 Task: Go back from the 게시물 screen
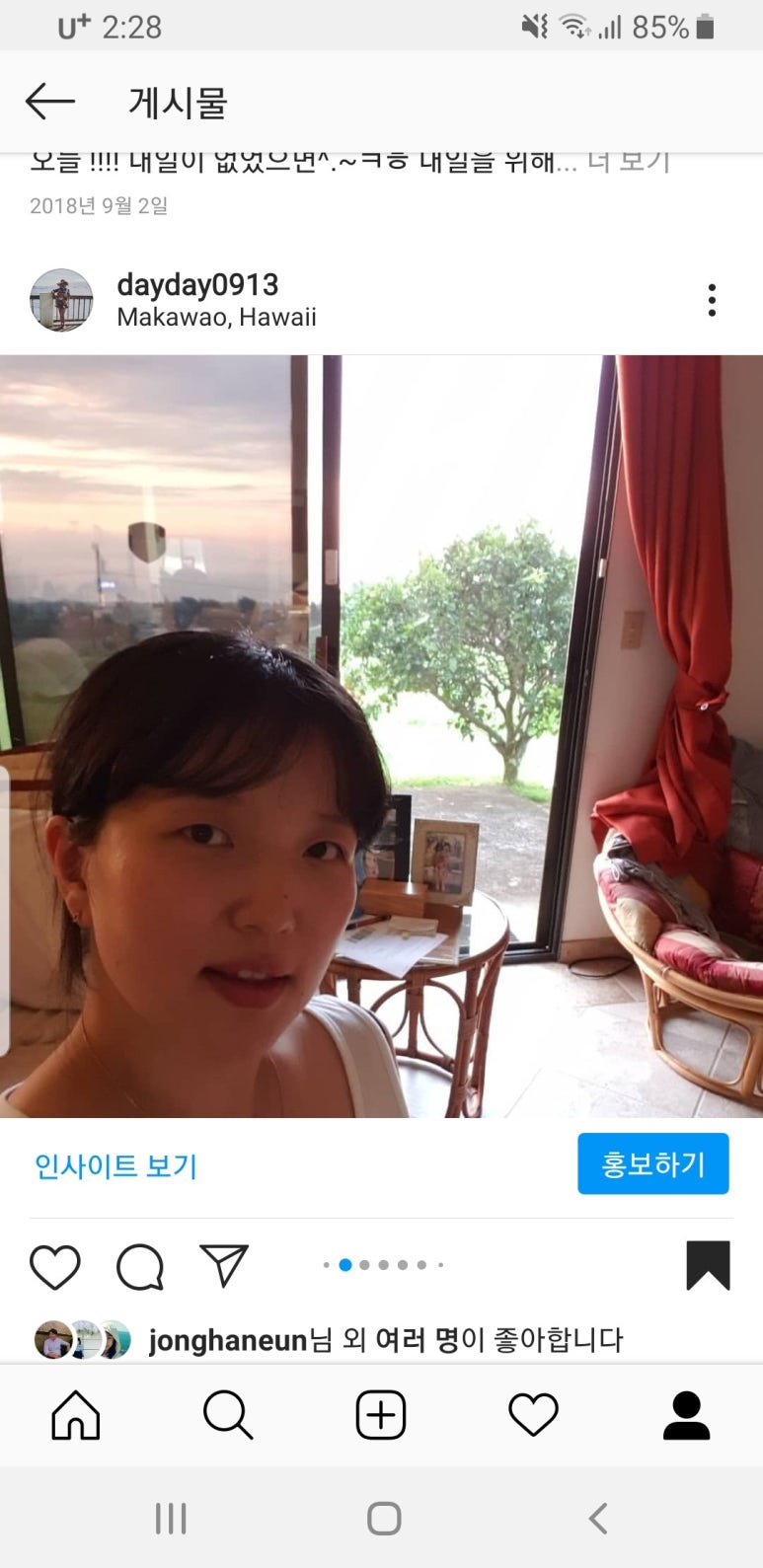point(49,102)
